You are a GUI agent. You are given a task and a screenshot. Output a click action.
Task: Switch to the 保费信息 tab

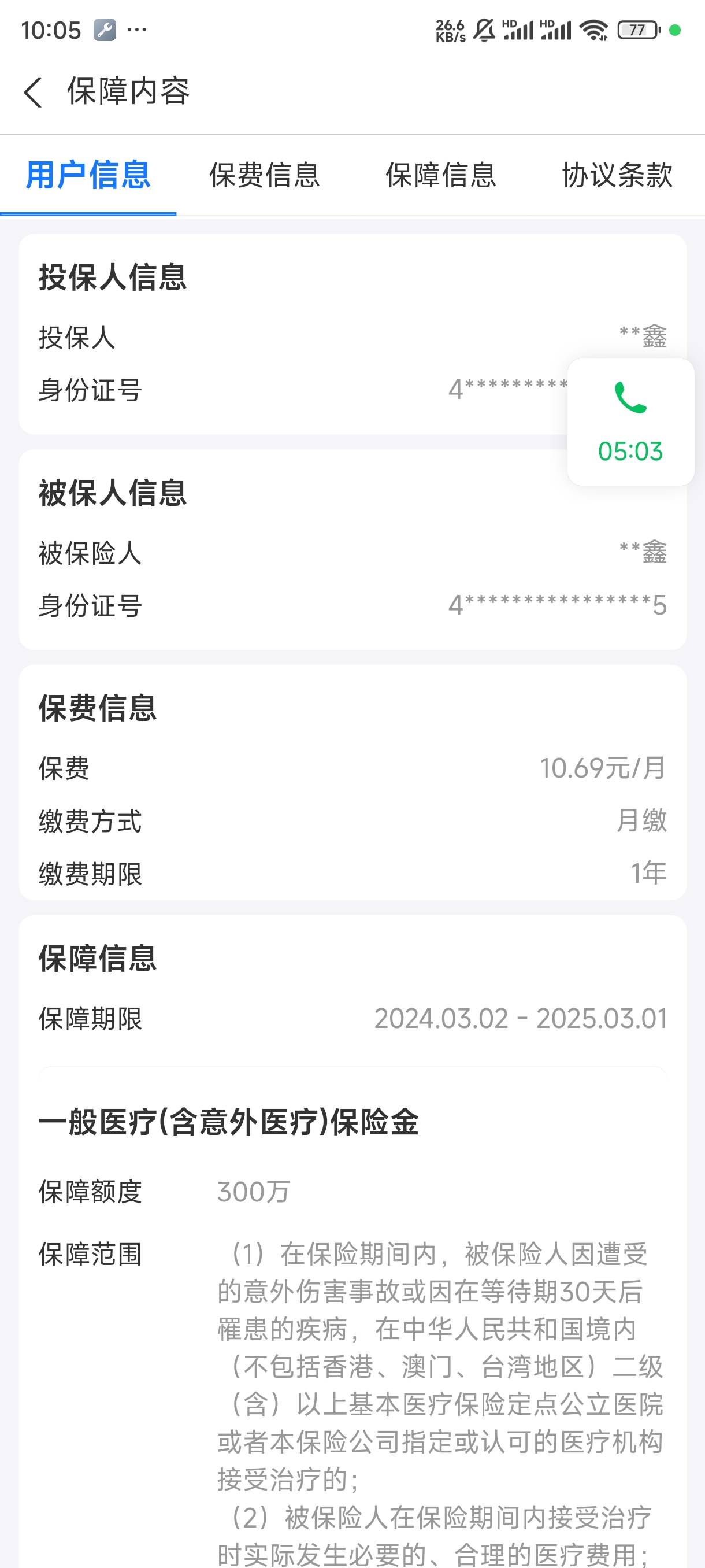pyautogui.click(x=265, y=175)
